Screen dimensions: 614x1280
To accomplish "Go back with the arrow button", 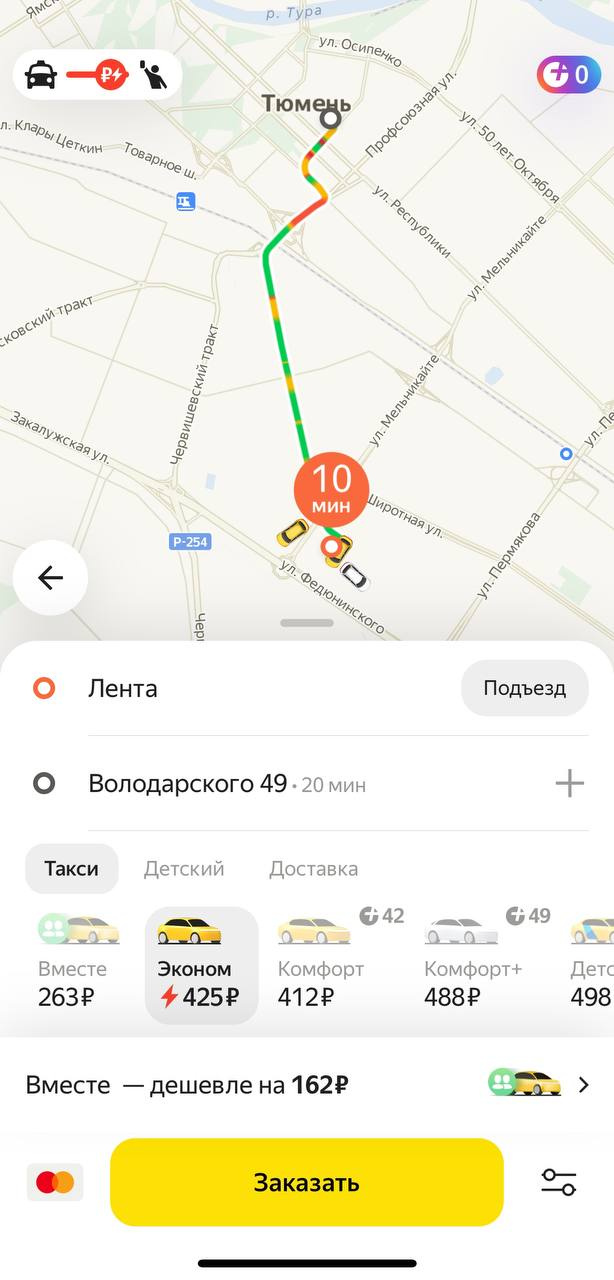I will [x=50, y=578].
